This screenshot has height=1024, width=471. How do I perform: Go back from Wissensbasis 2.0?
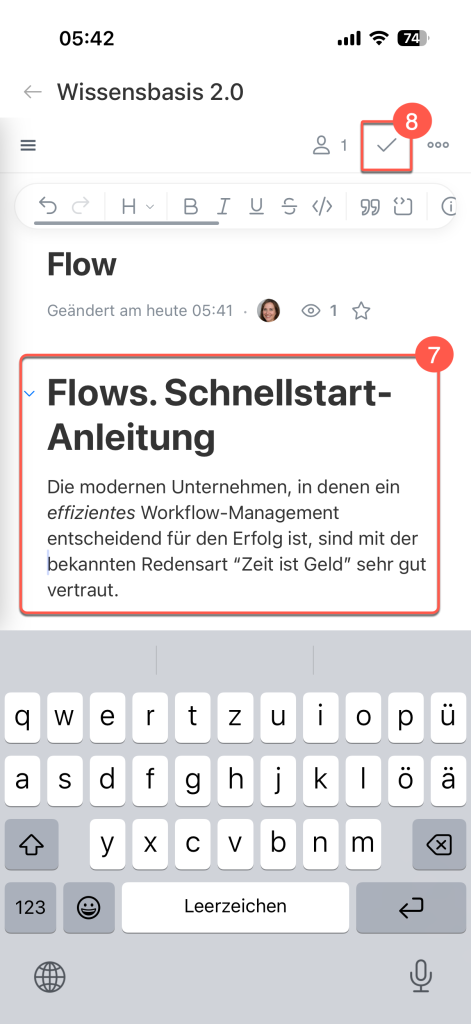(33, 92)
